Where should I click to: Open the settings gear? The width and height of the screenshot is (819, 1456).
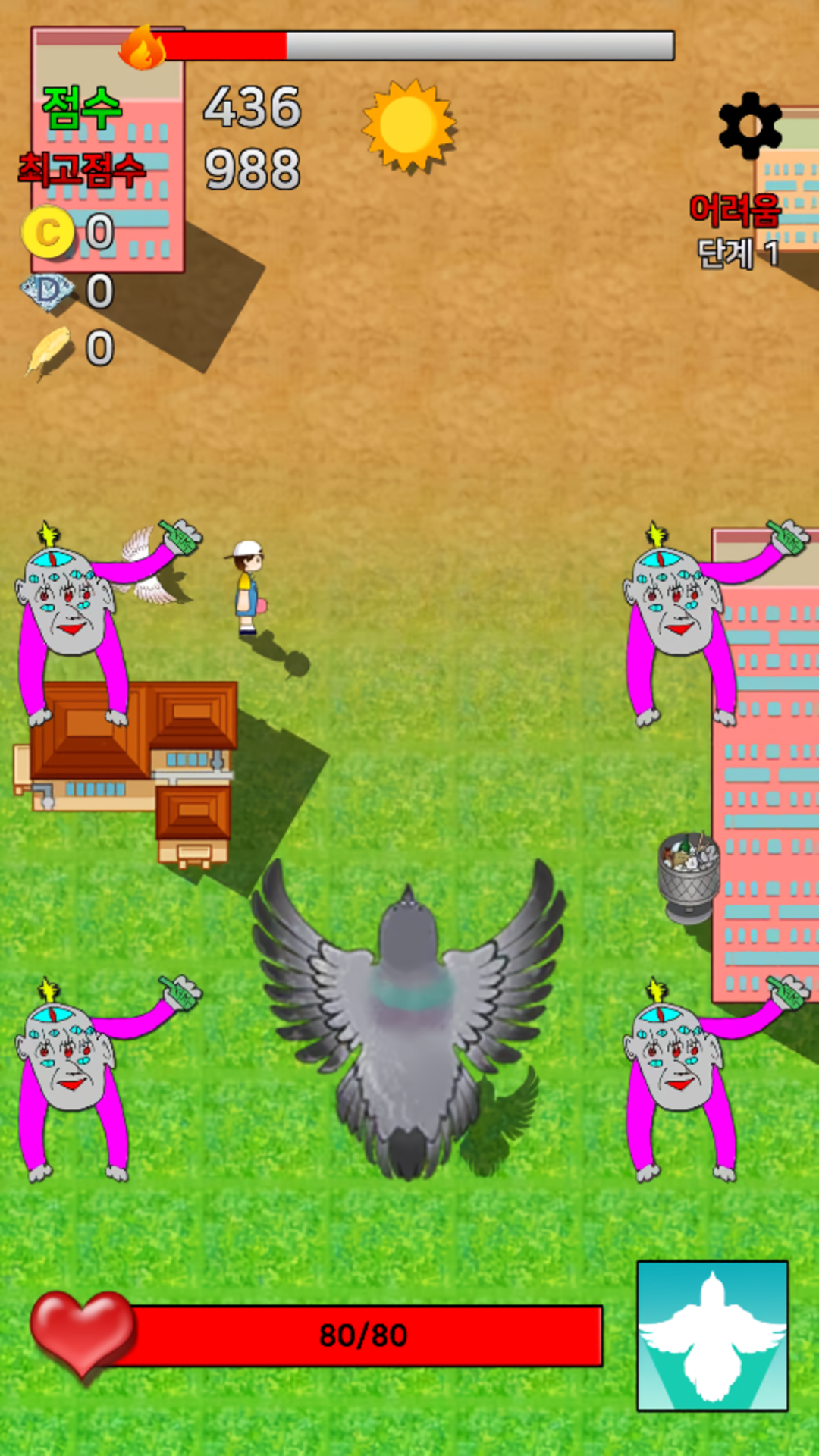coord(749,126)
